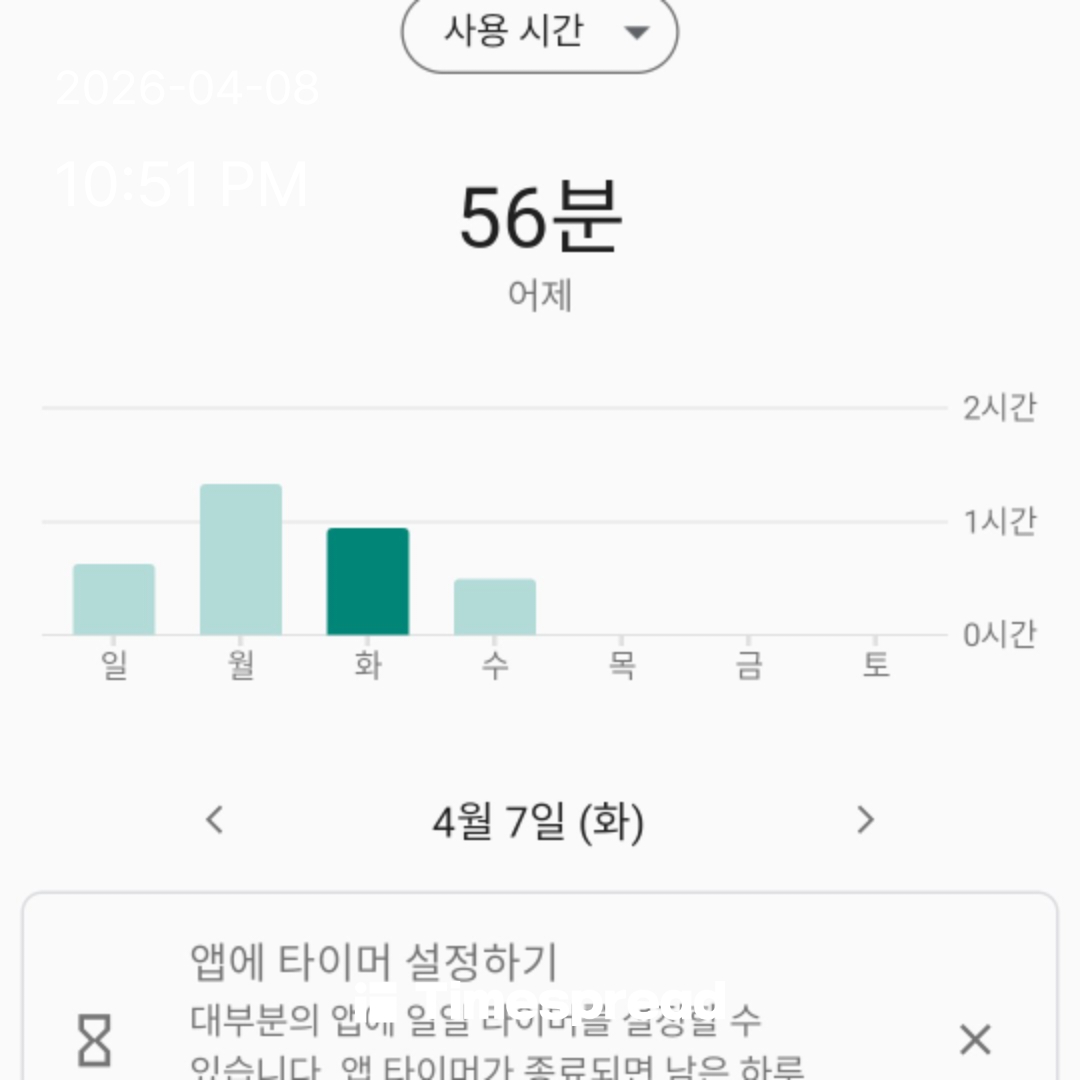Select the highlighted 화 bar
This screenshot has width=1080, height=1080.
(368, 582)
